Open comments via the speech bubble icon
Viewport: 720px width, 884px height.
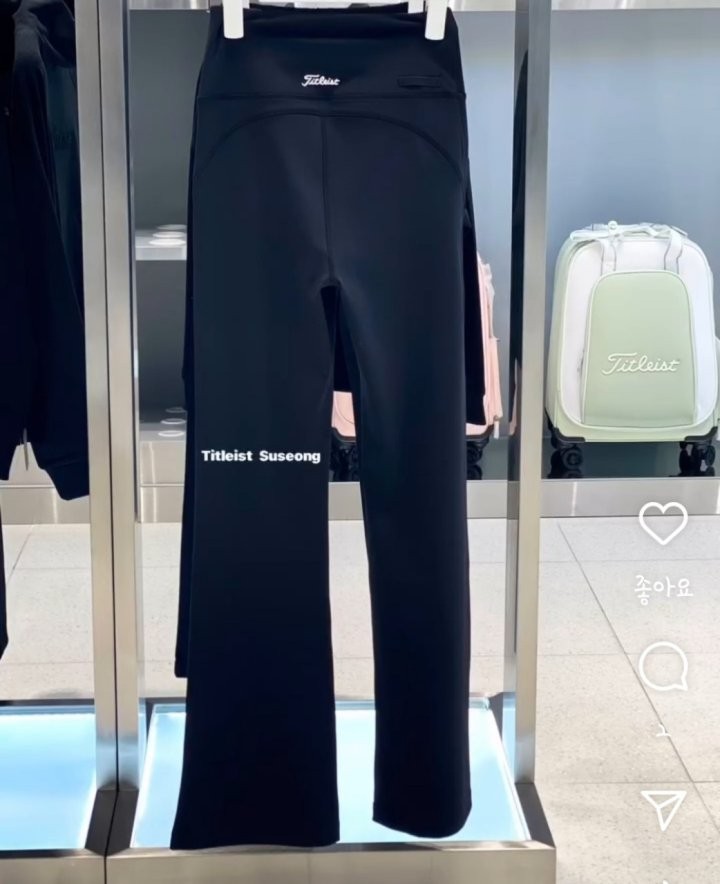[663, 667]
